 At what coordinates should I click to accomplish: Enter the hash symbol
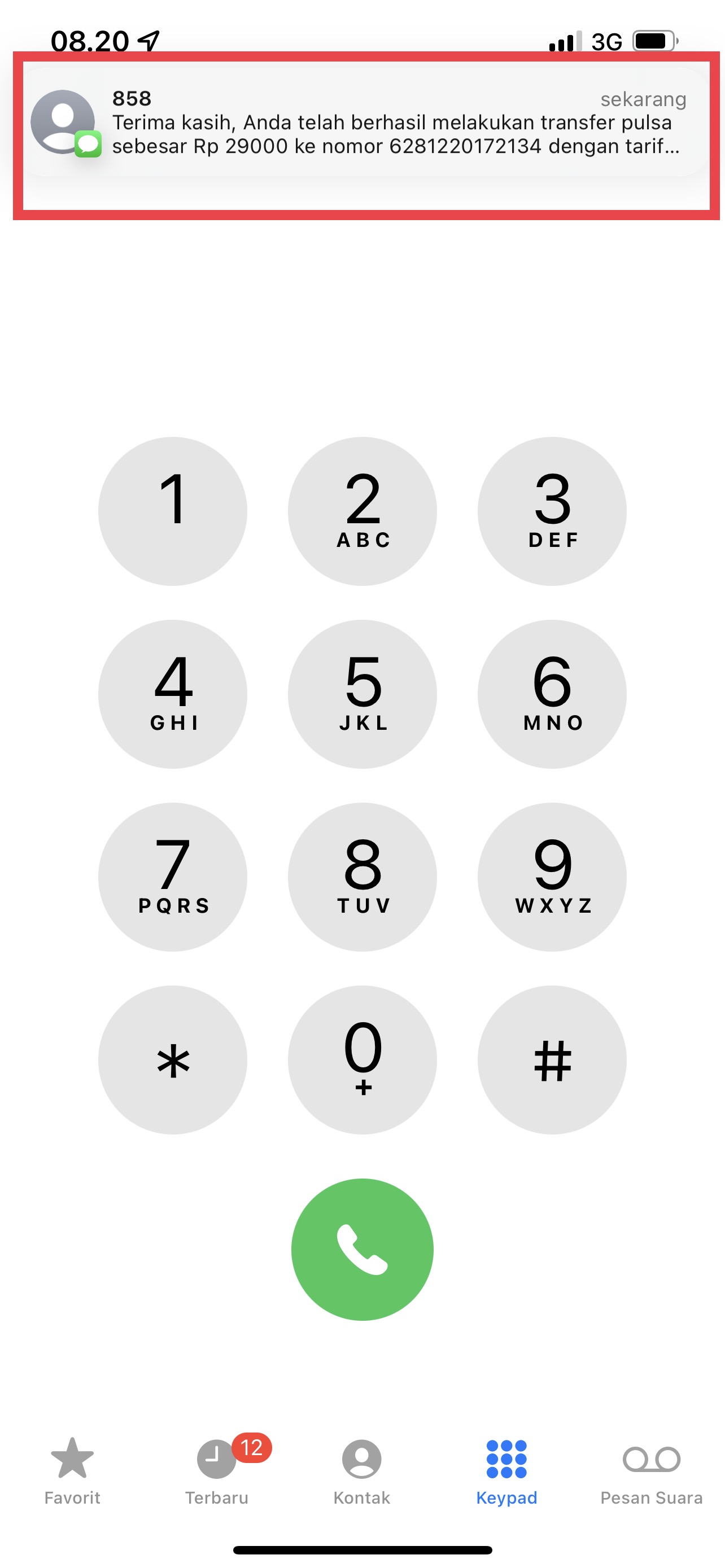click(x=552, y=1060)
